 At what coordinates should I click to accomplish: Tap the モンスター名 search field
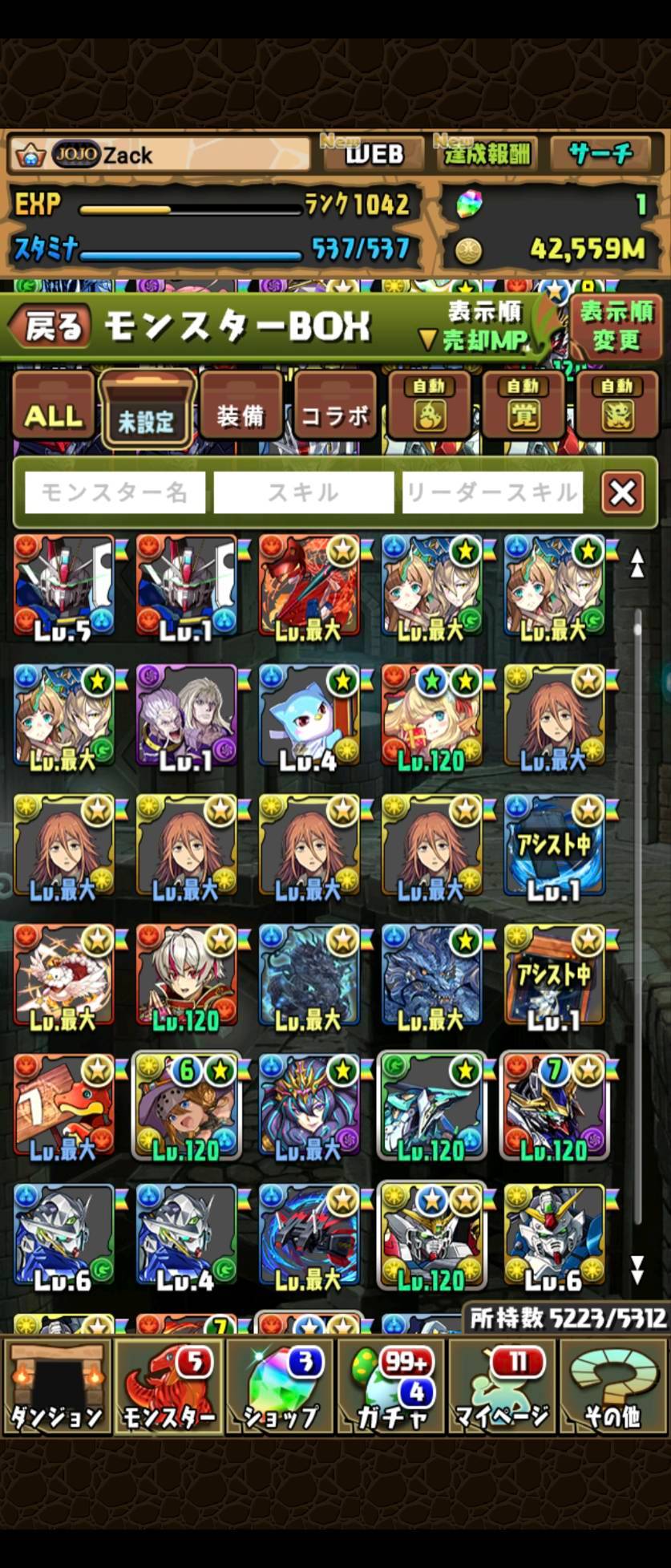115,492
